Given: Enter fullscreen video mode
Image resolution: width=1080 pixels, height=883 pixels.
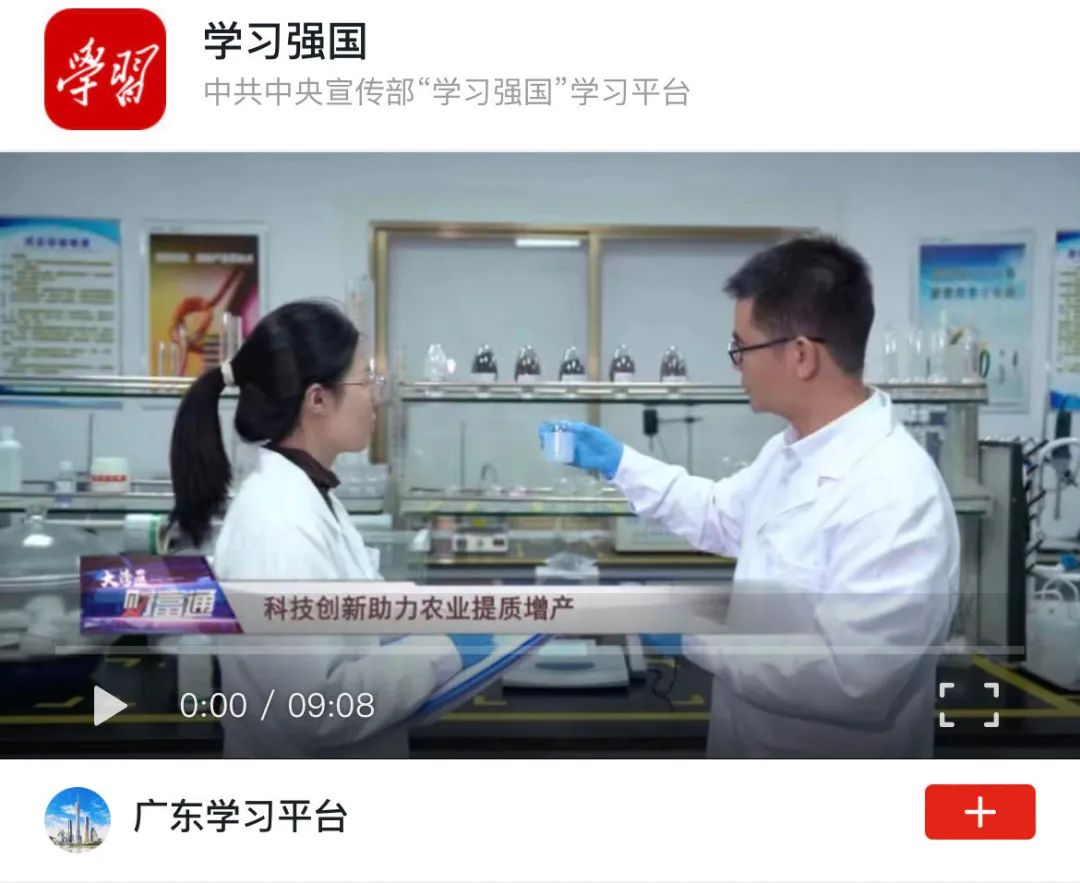Looking at the screenshot, I should coord(968,705).
